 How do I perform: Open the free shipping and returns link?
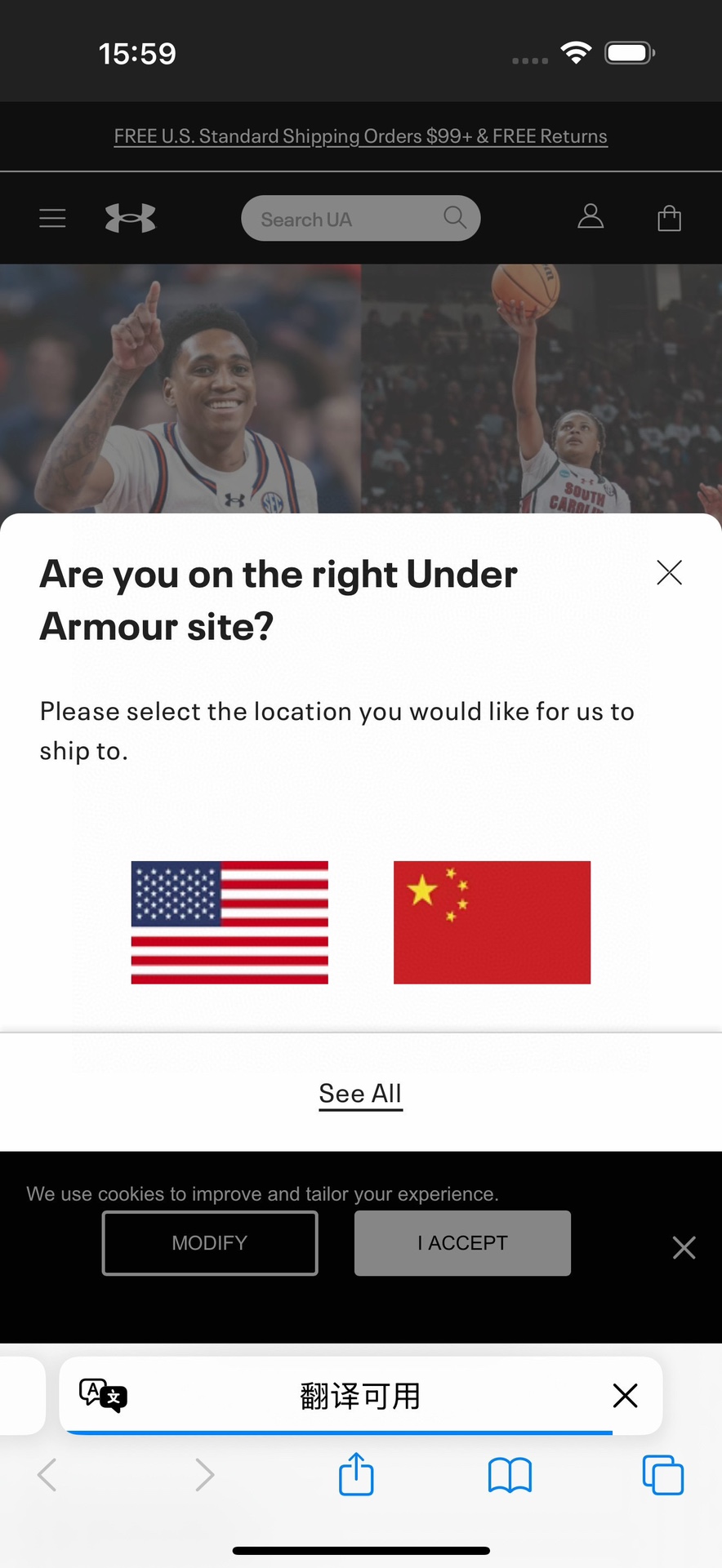(361, 136)
